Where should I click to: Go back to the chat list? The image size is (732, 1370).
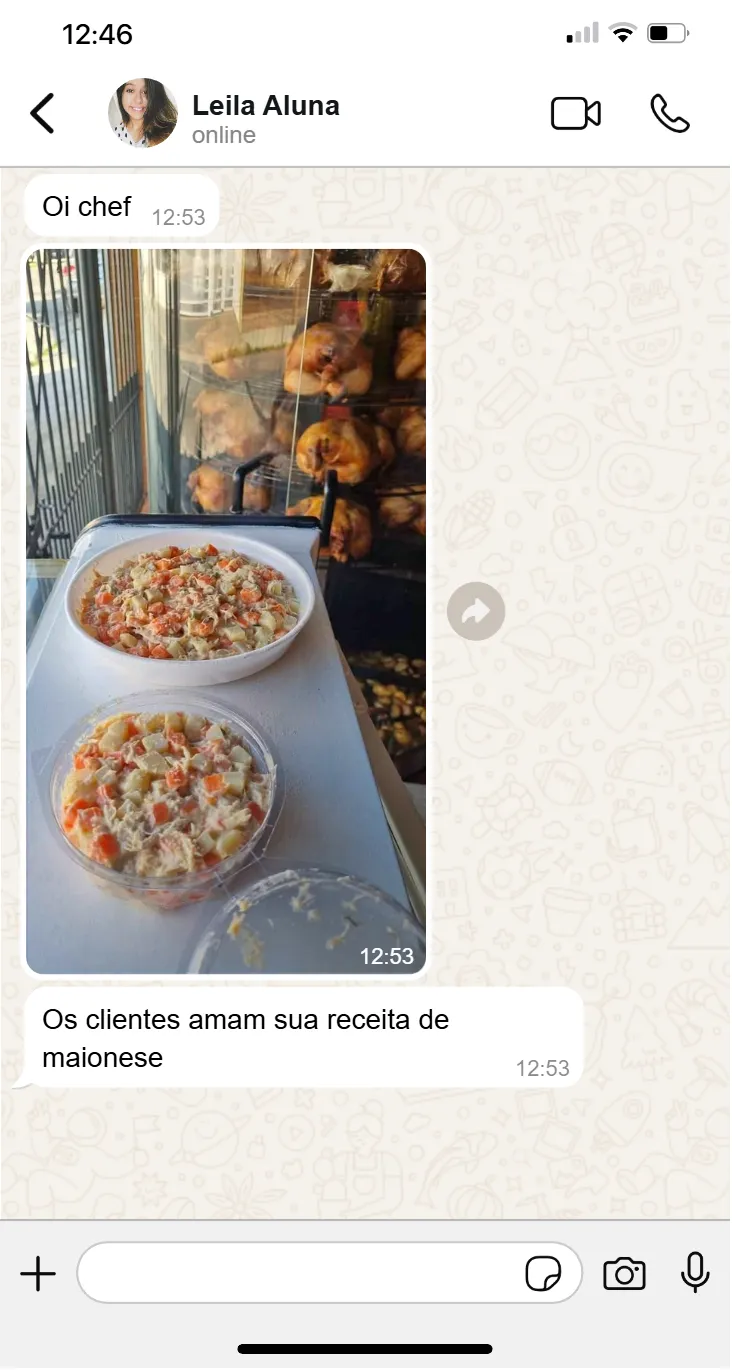(42, 114)
